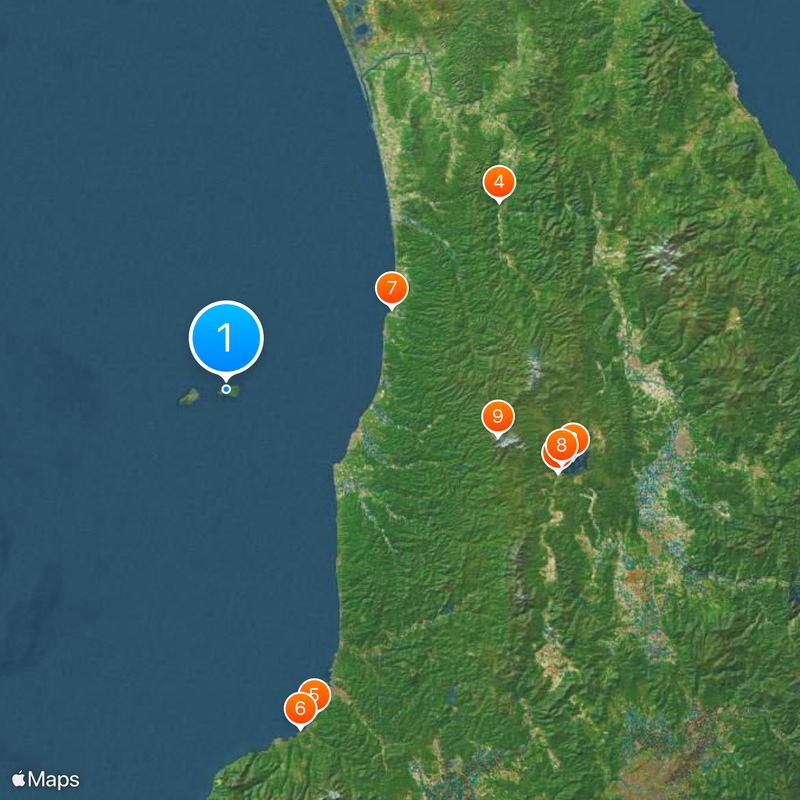The image size is (800, 800).
Task: Select map pin number 9
Action: [x=497, y=416]
